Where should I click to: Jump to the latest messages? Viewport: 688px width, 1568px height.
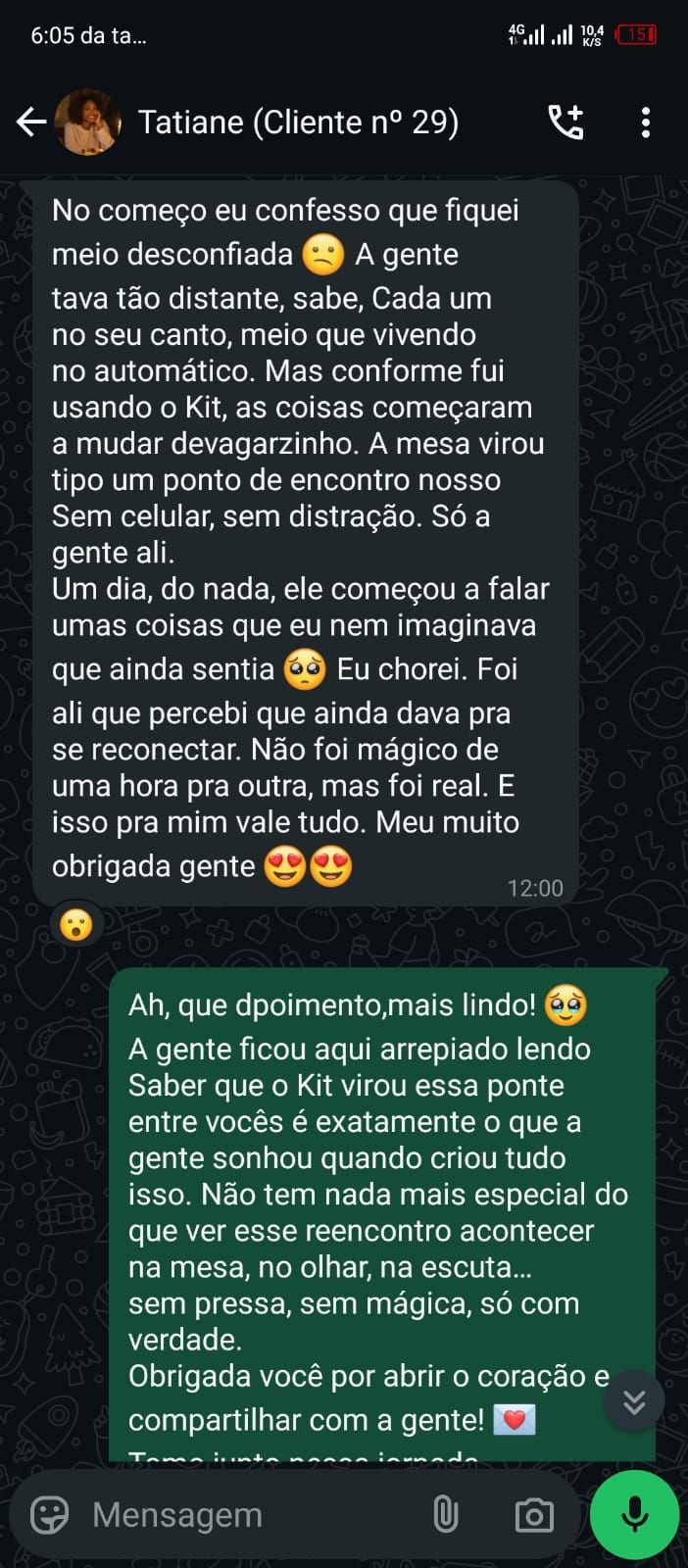tap(634, 1401)
